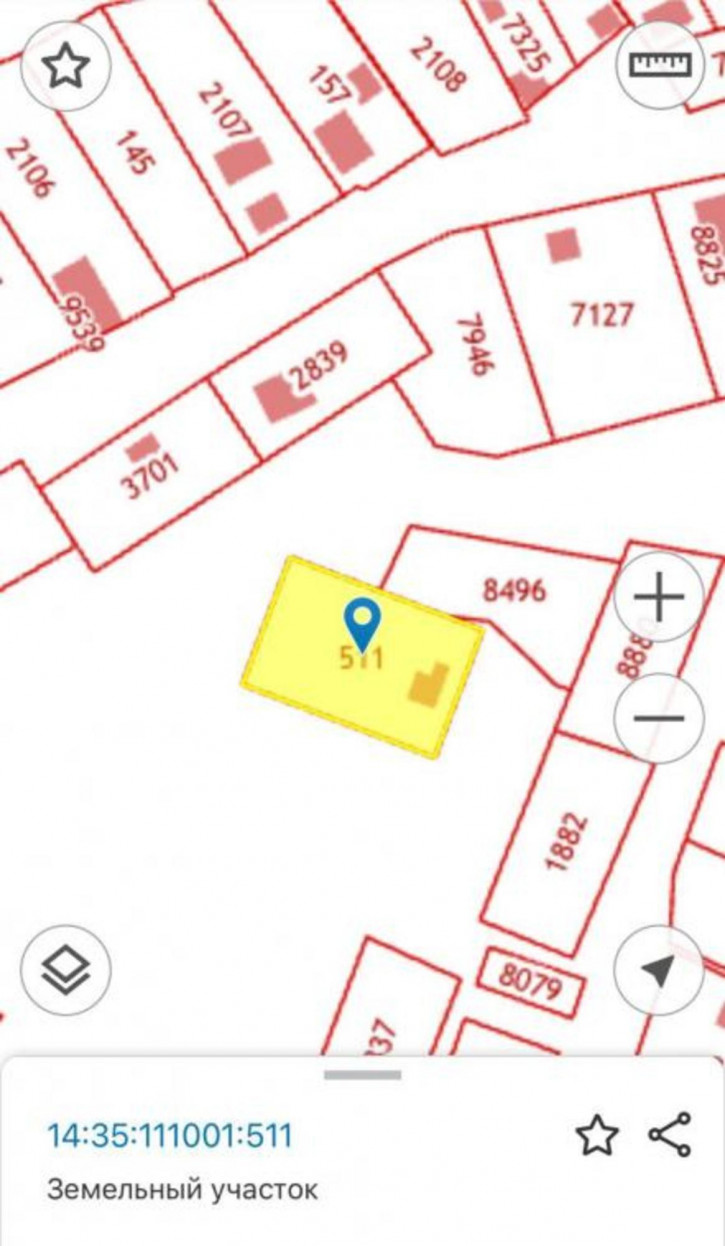Add parcel 14:35:111001:511 to favorites
The image size is (725, 1246).
[597, 1136]
